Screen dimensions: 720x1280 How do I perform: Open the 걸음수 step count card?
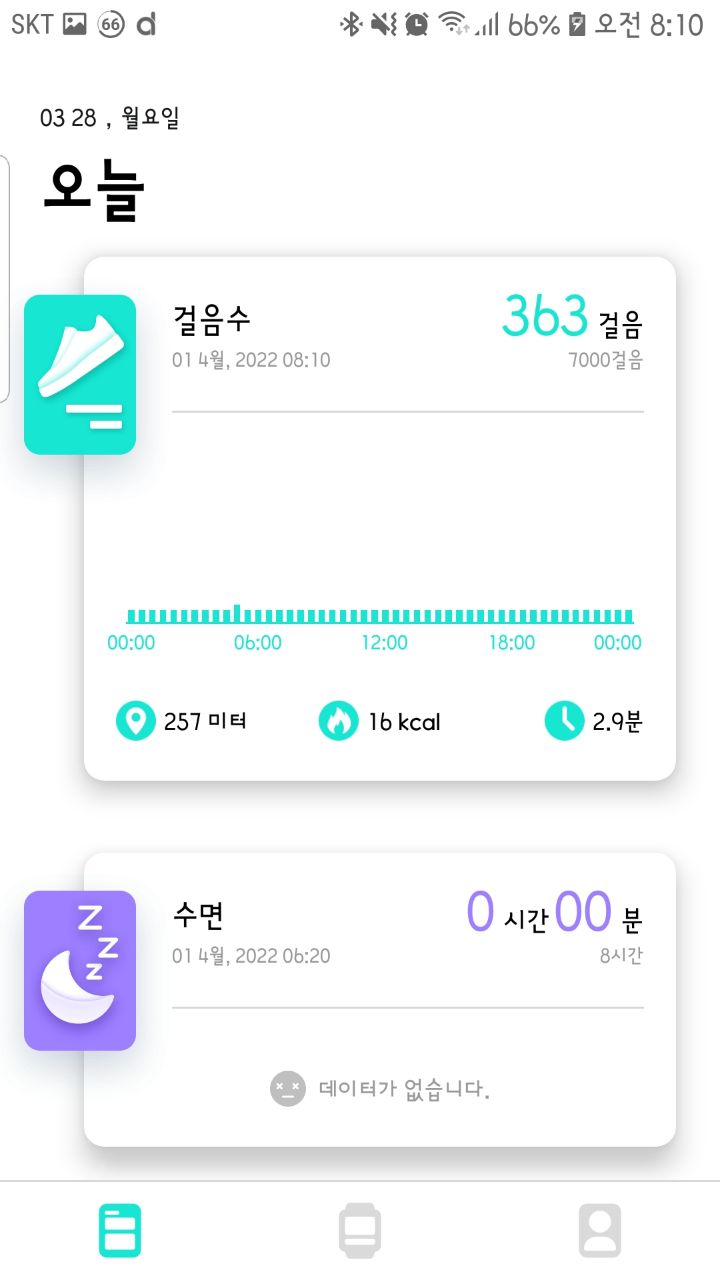tap(380, 518)
